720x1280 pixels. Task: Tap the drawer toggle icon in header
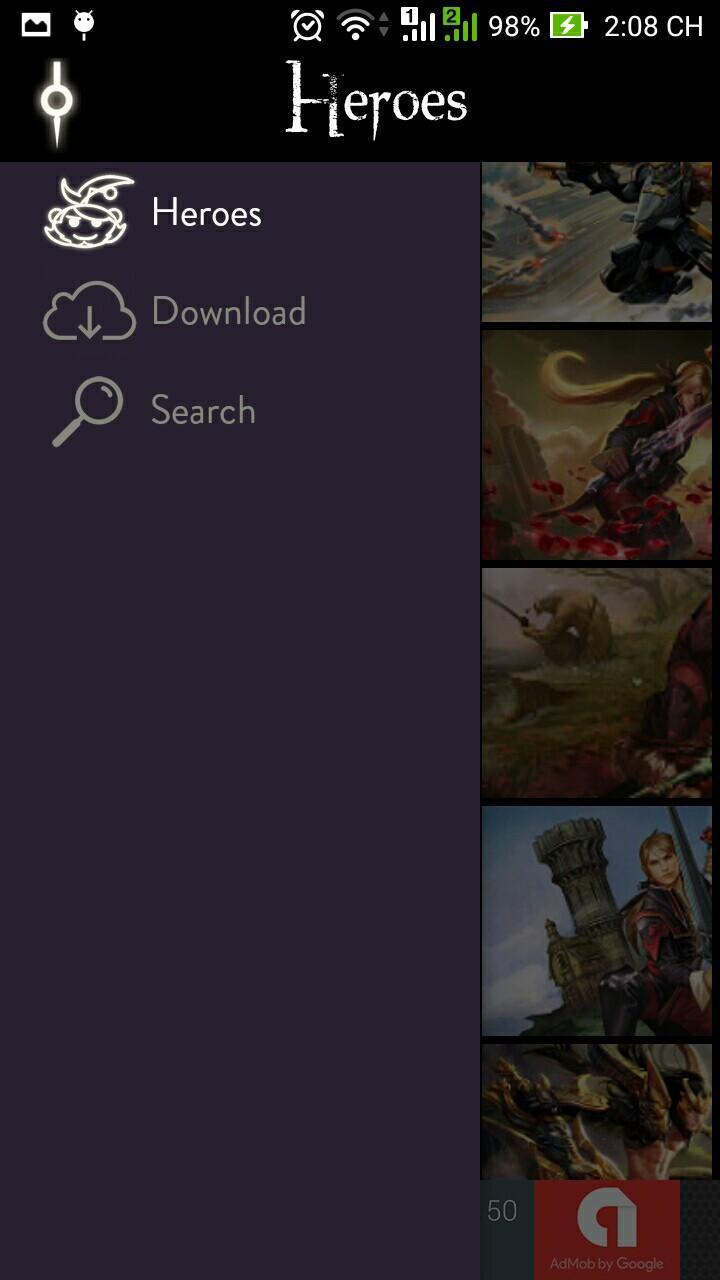(x=56, y=101)
